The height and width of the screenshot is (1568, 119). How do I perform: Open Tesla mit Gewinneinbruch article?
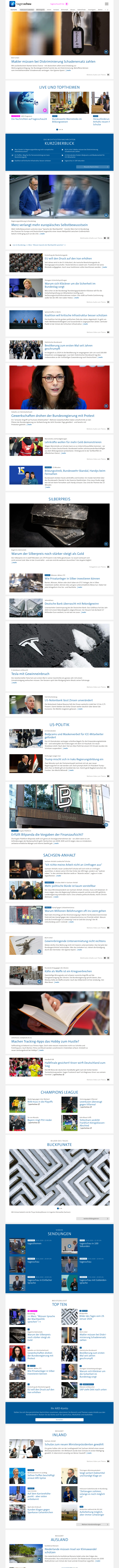coord(30,673)
